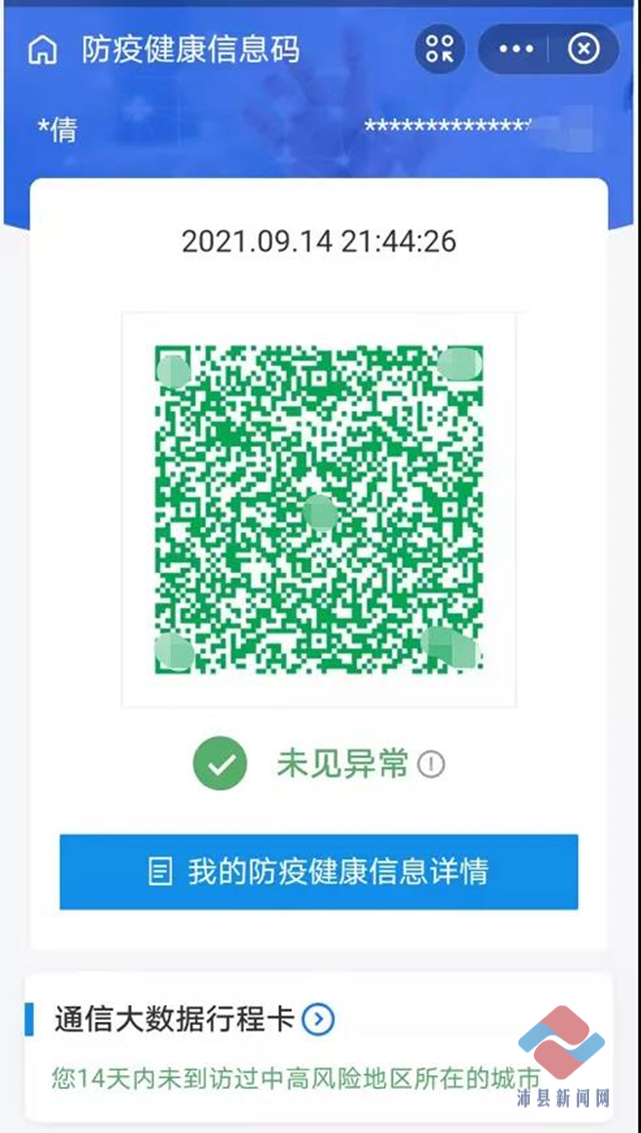
Task: Open the mini-program scan shortcut icon
Action: coord(439,49)
